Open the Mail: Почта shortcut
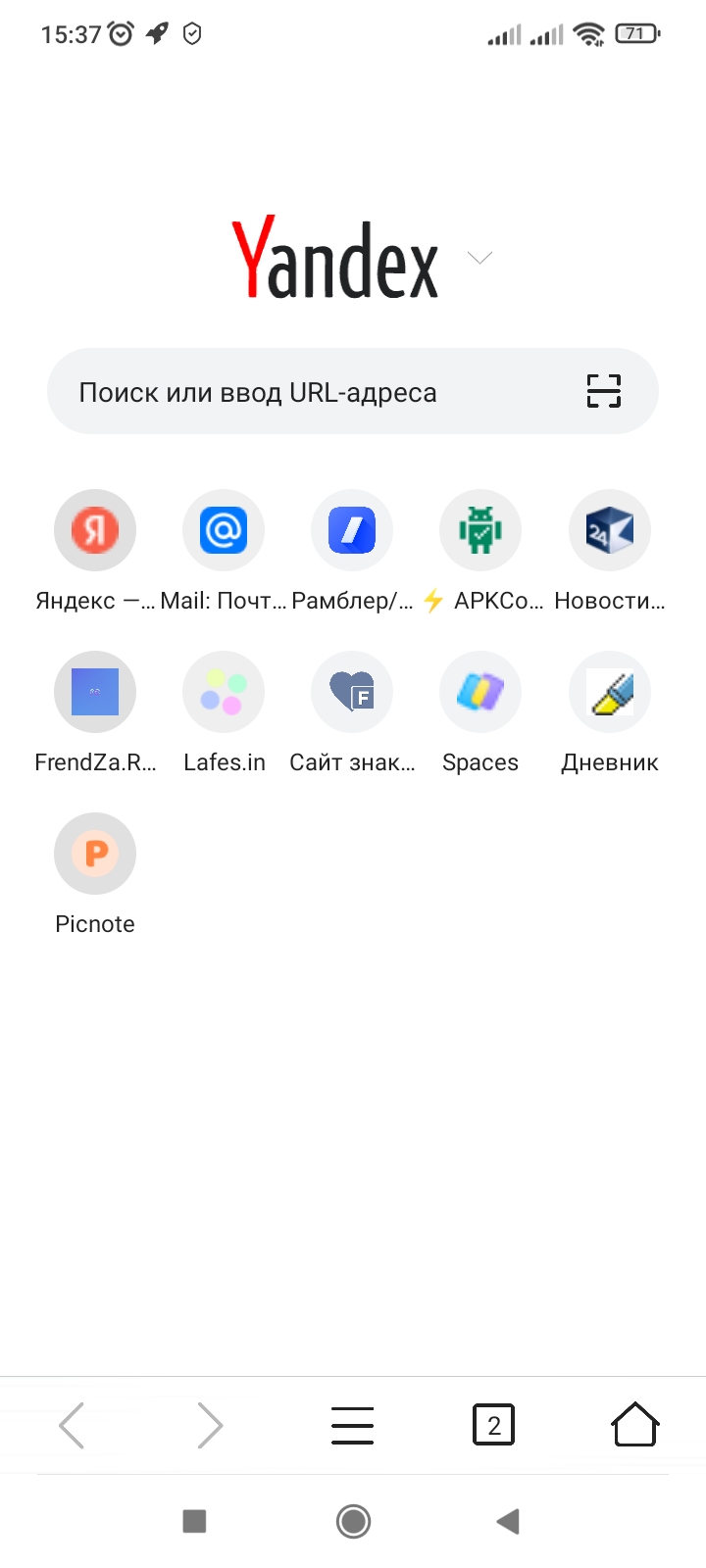706x1568 pixels. pos(224,530)
